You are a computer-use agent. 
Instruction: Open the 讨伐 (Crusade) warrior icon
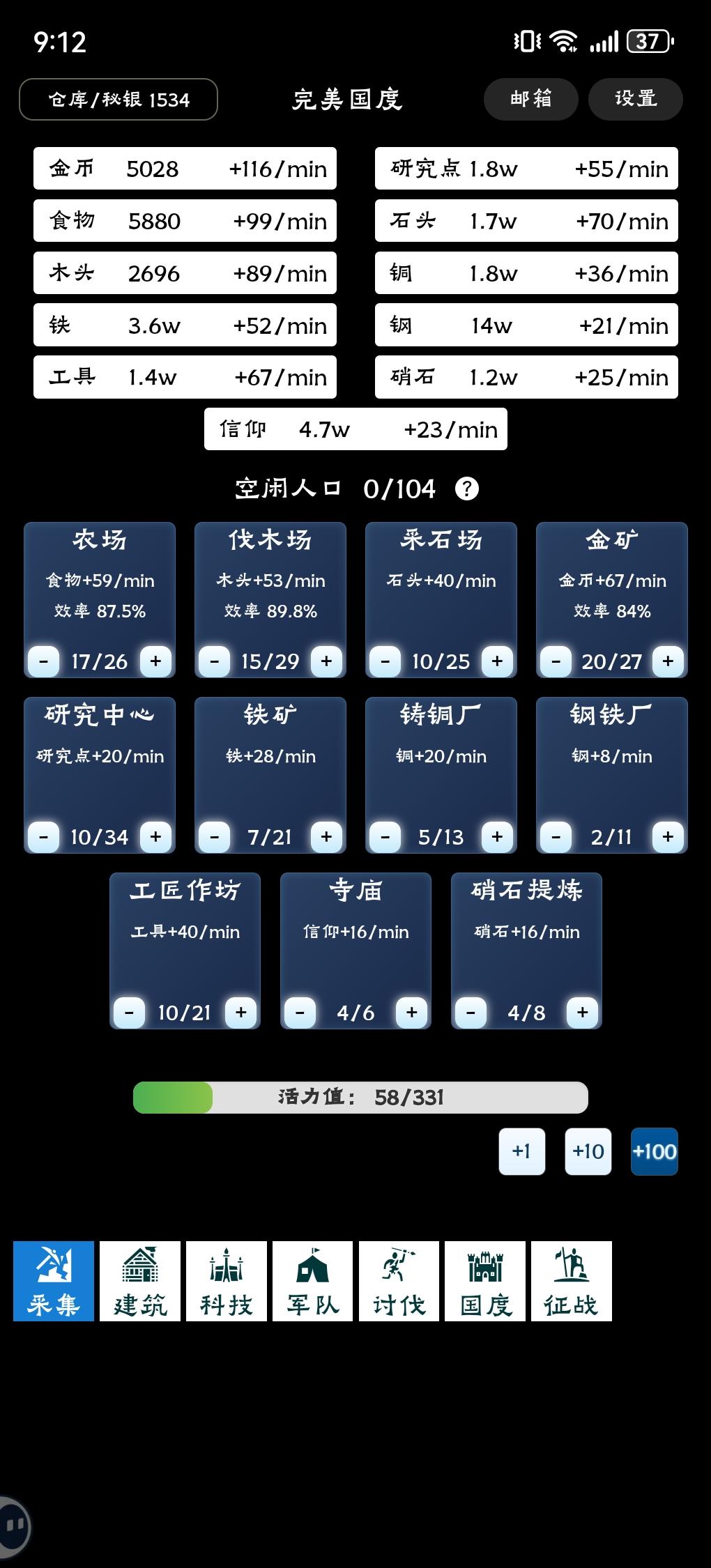click(x=399, y=1282)
